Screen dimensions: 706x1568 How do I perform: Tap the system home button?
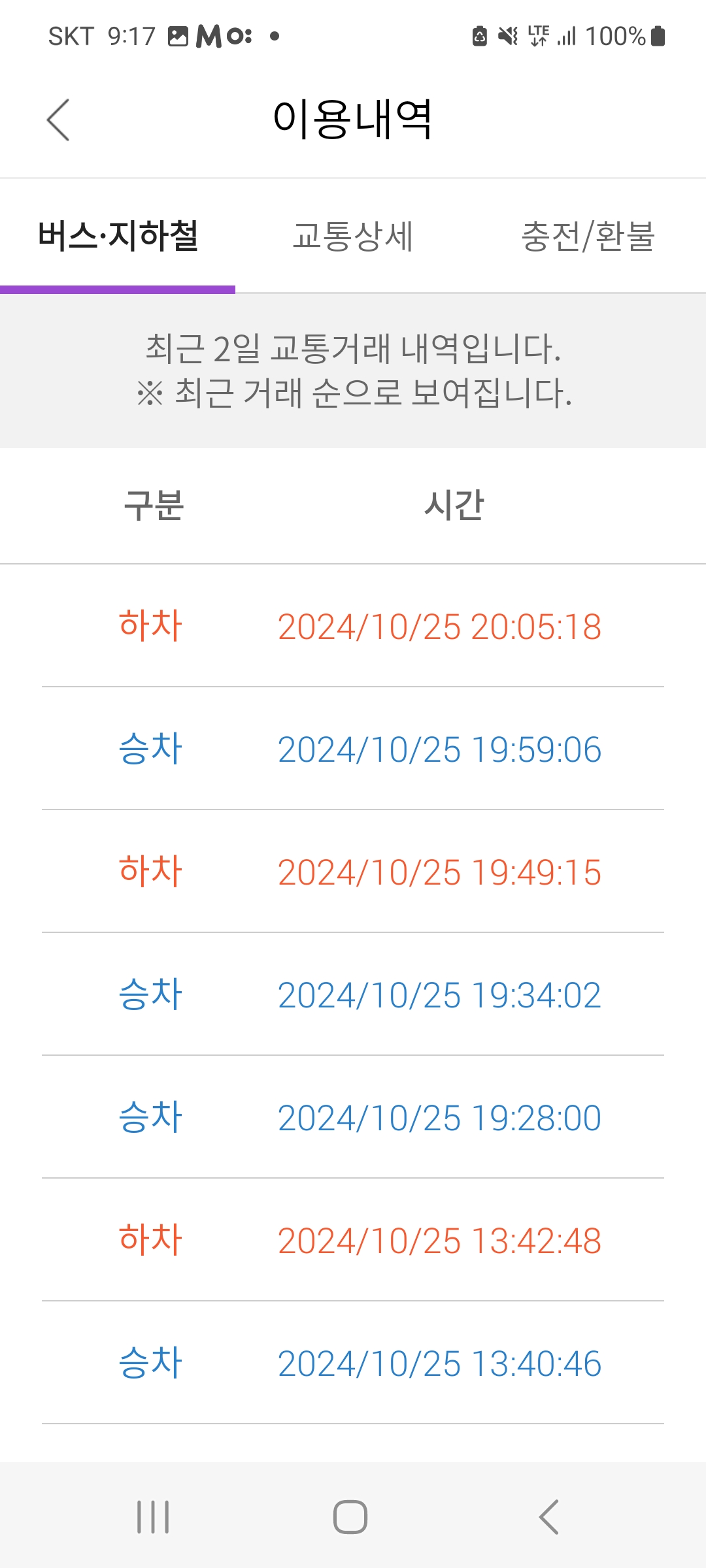click(x=350, y=1516)
